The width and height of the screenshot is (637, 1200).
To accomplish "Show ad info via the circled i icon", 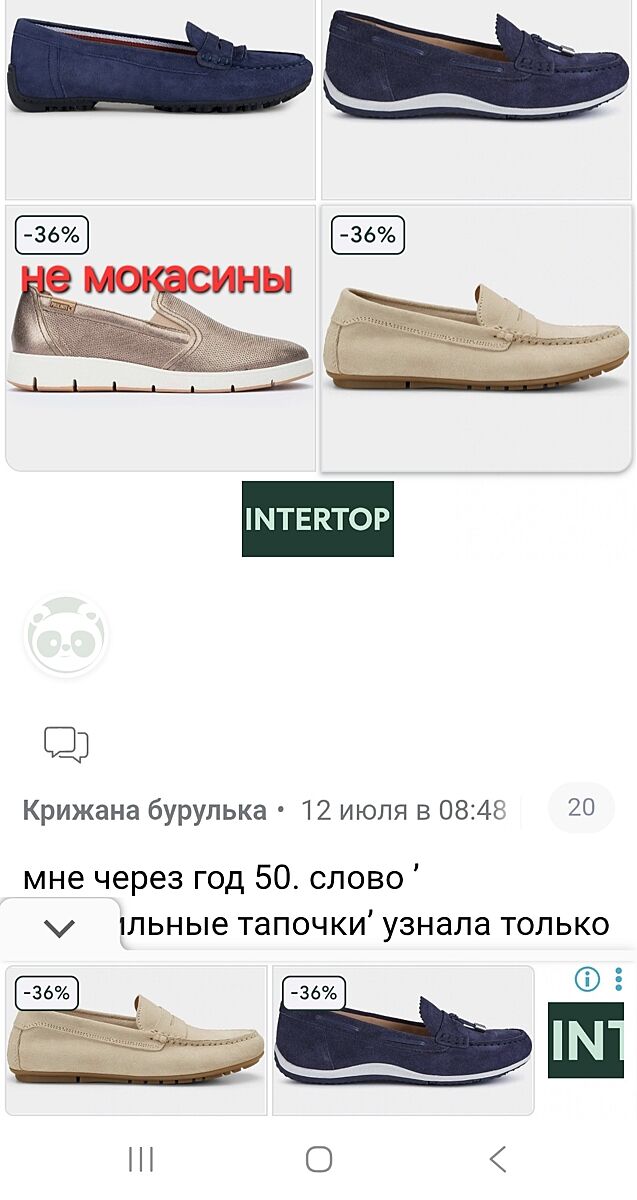I will (x=587, y=979).
